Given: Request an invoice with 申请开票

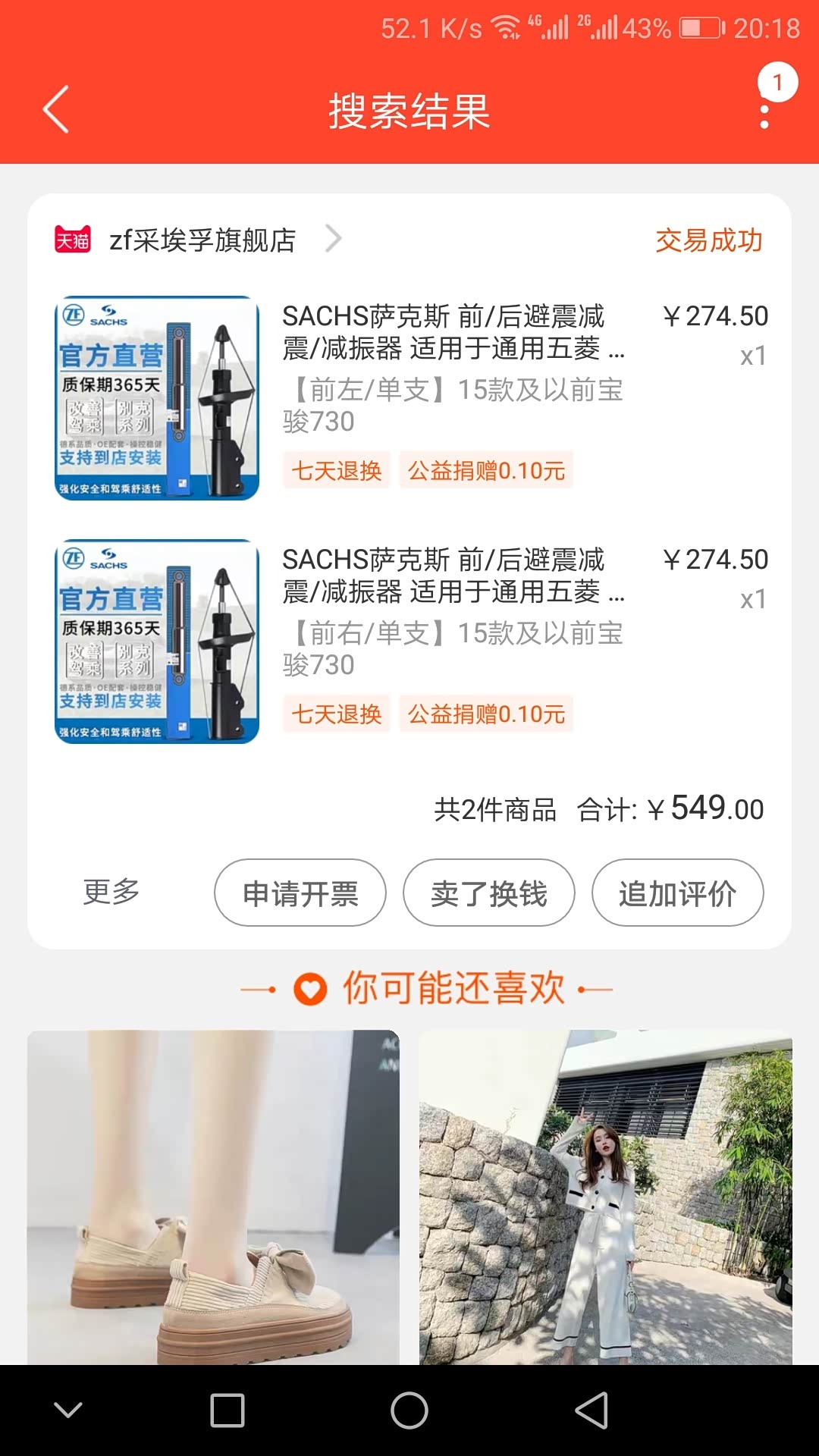Looking at the screenshot, I should (300, 893).
